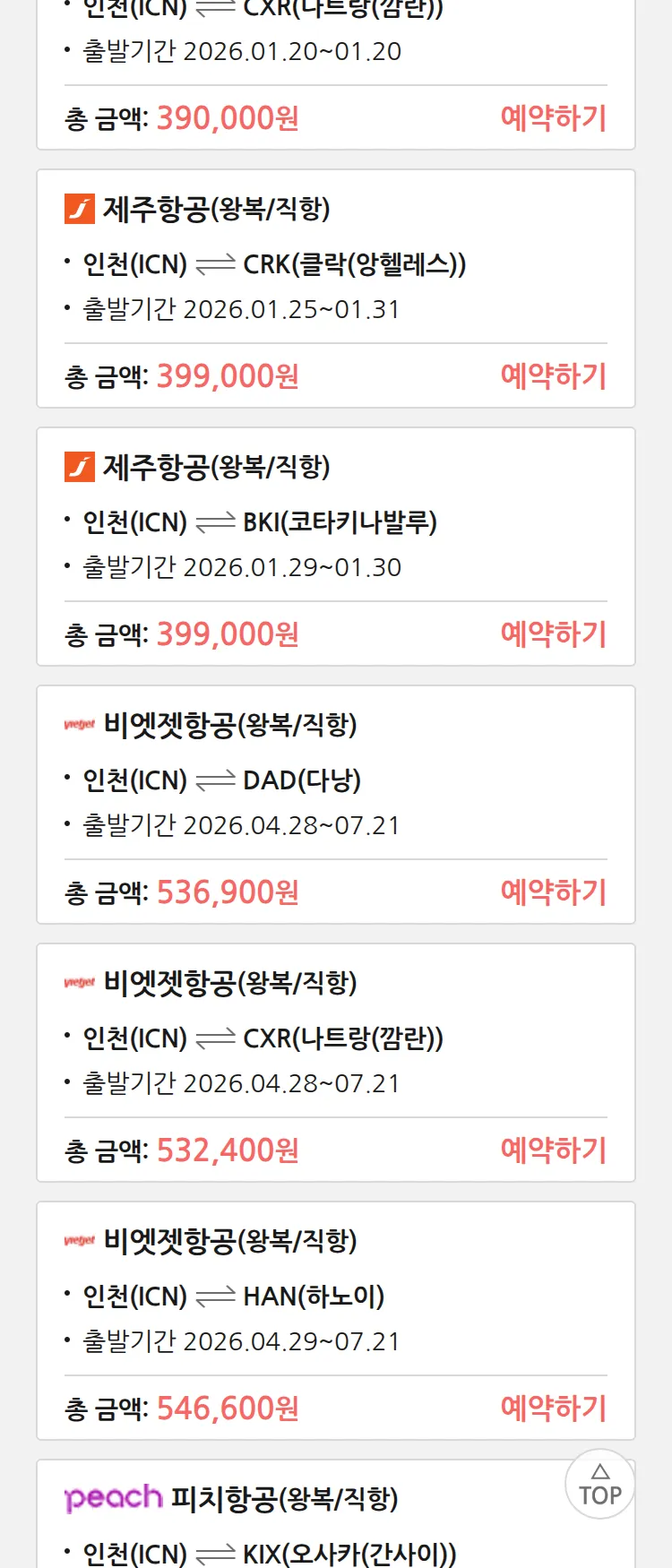Jump back to TOP of page
Screen dimensions: 672x1568
pos(599,1485)
